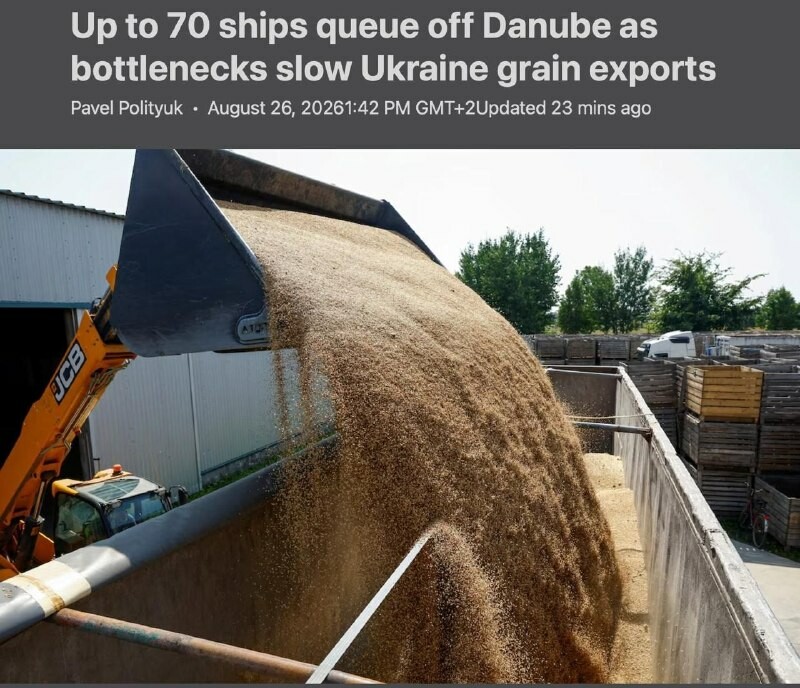Image resolution: width=800 pixels, height=688 pixels.
Task: Open the grain loading article photo
Action: (400, 416)
